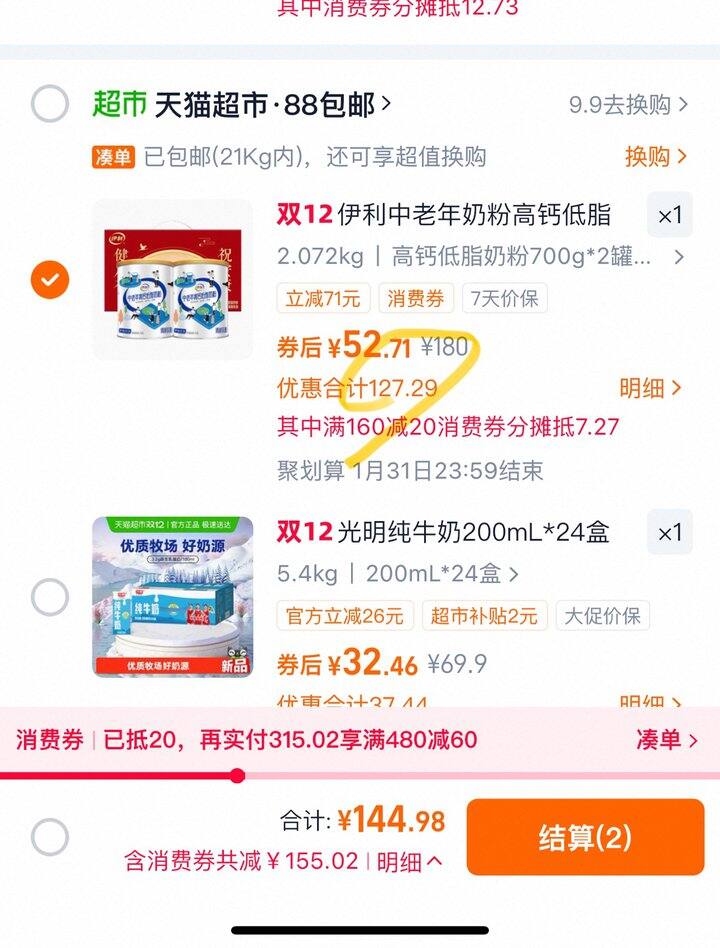The height and width of the screenshot is (948, 720).
Task: Open 伊利中老年奶粉 product image
Action: pos(172,279)
